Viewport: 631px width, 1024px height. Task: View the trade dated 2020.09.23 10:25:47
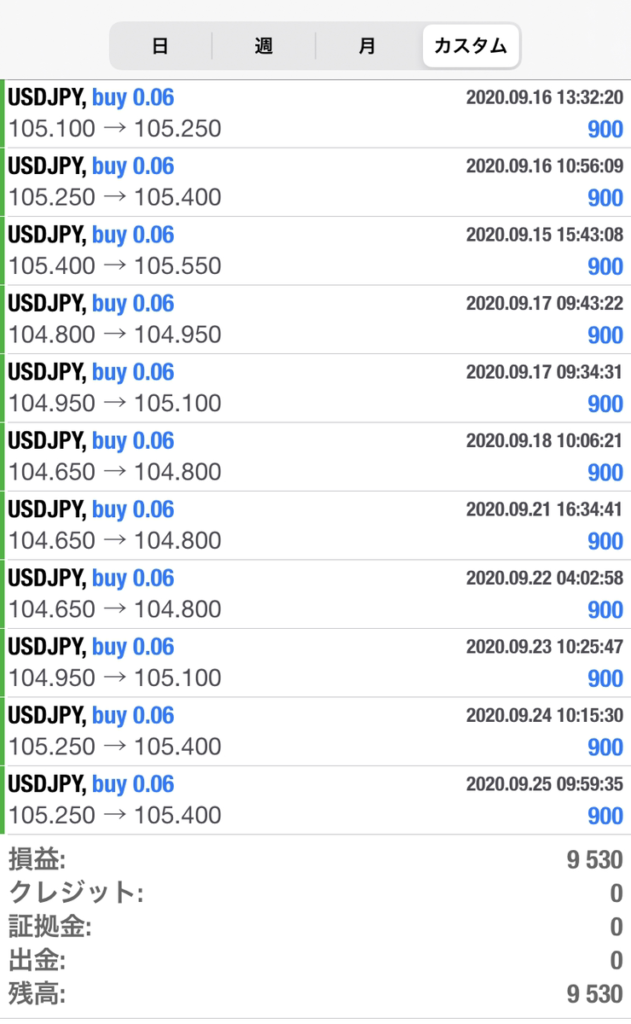click(316, 663)
